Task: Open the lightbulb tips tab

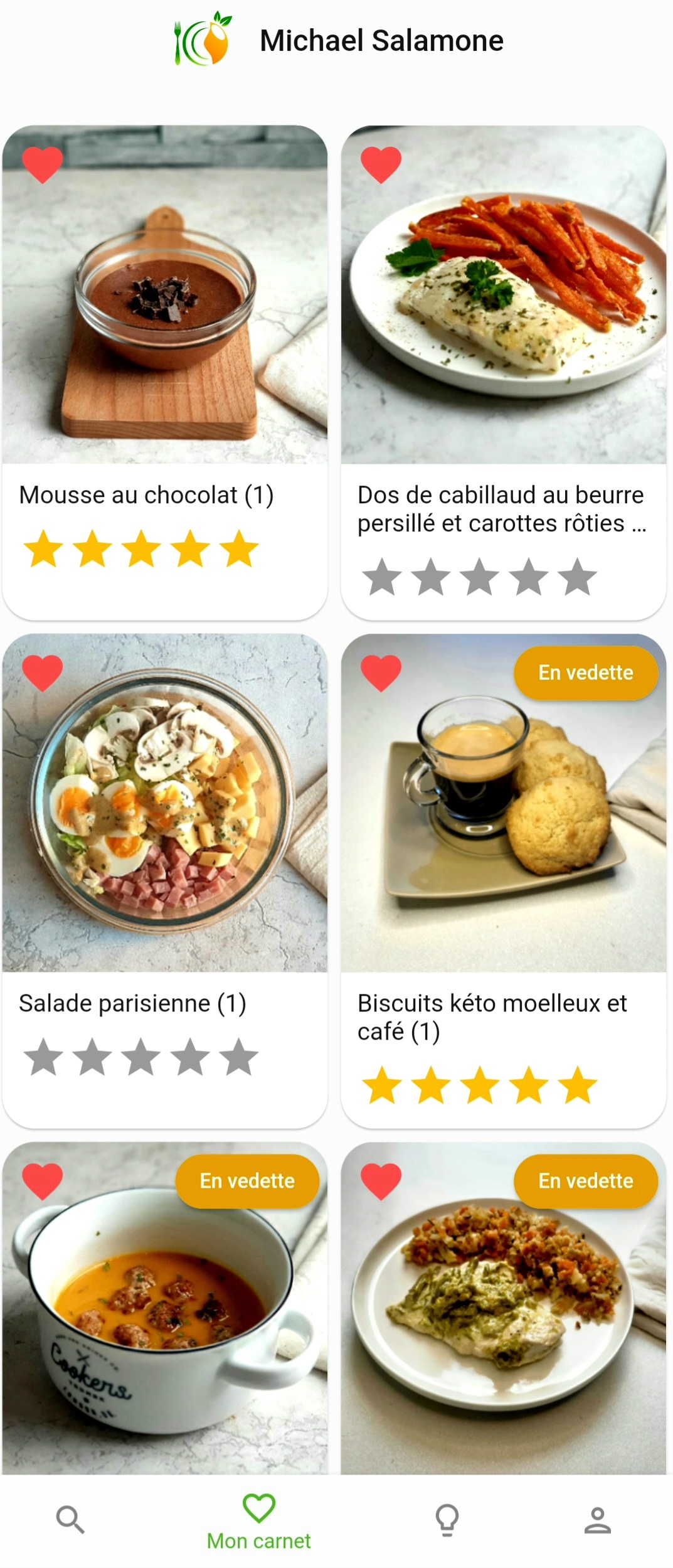Action: pyautogui.click(x=447, y=1521)
